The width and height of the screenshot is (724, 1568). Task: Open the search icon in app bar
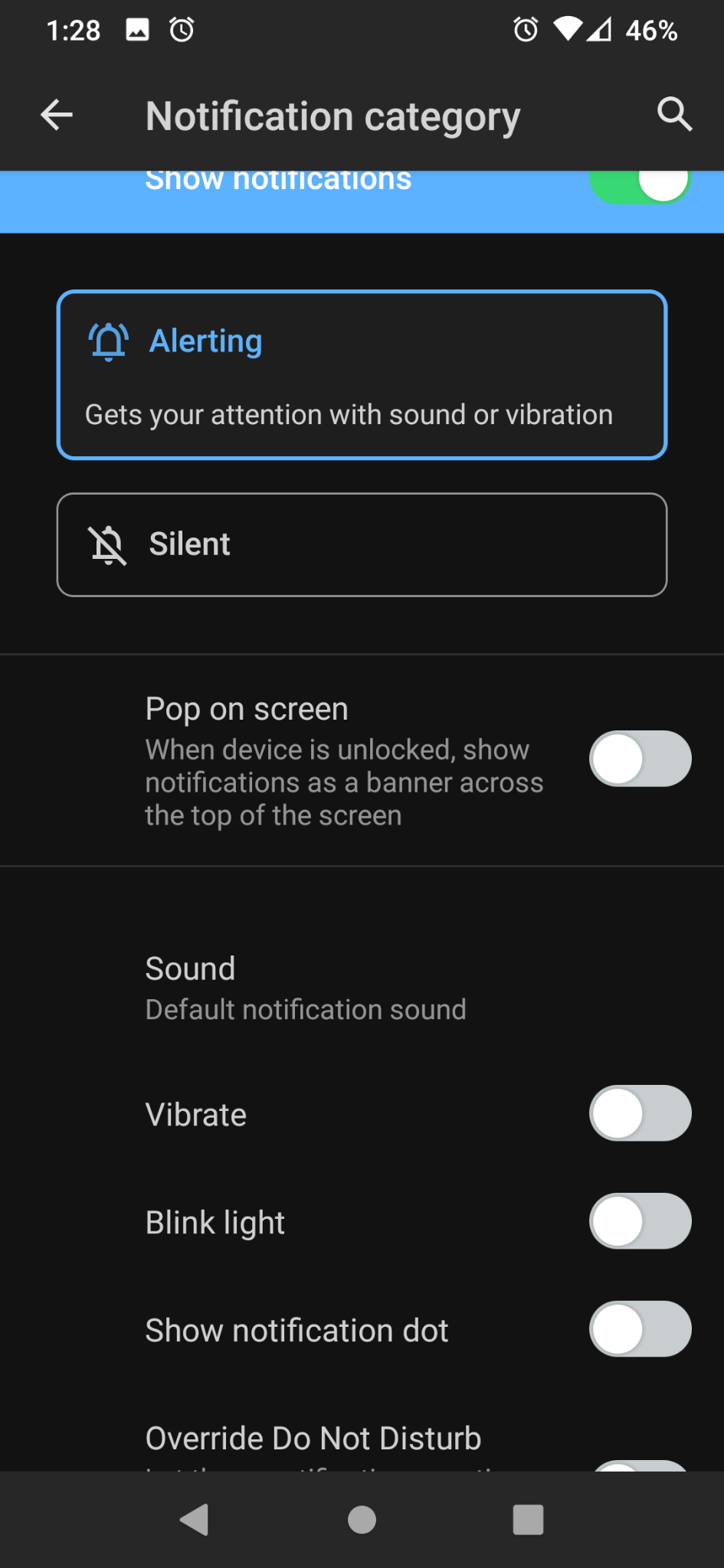[674, 115]
